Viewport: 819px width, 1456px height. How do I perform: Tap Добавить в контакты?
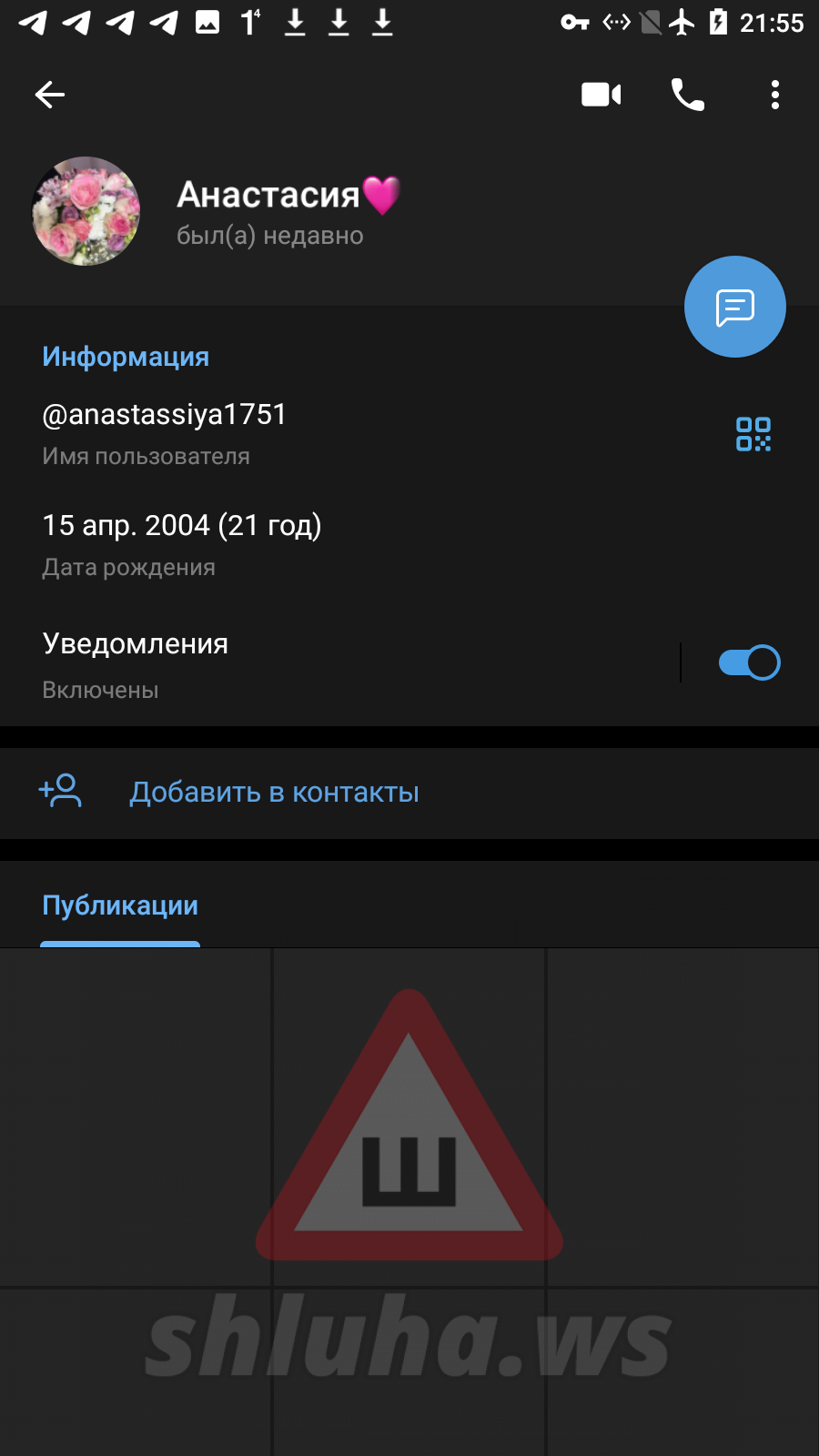pos(273,793)
